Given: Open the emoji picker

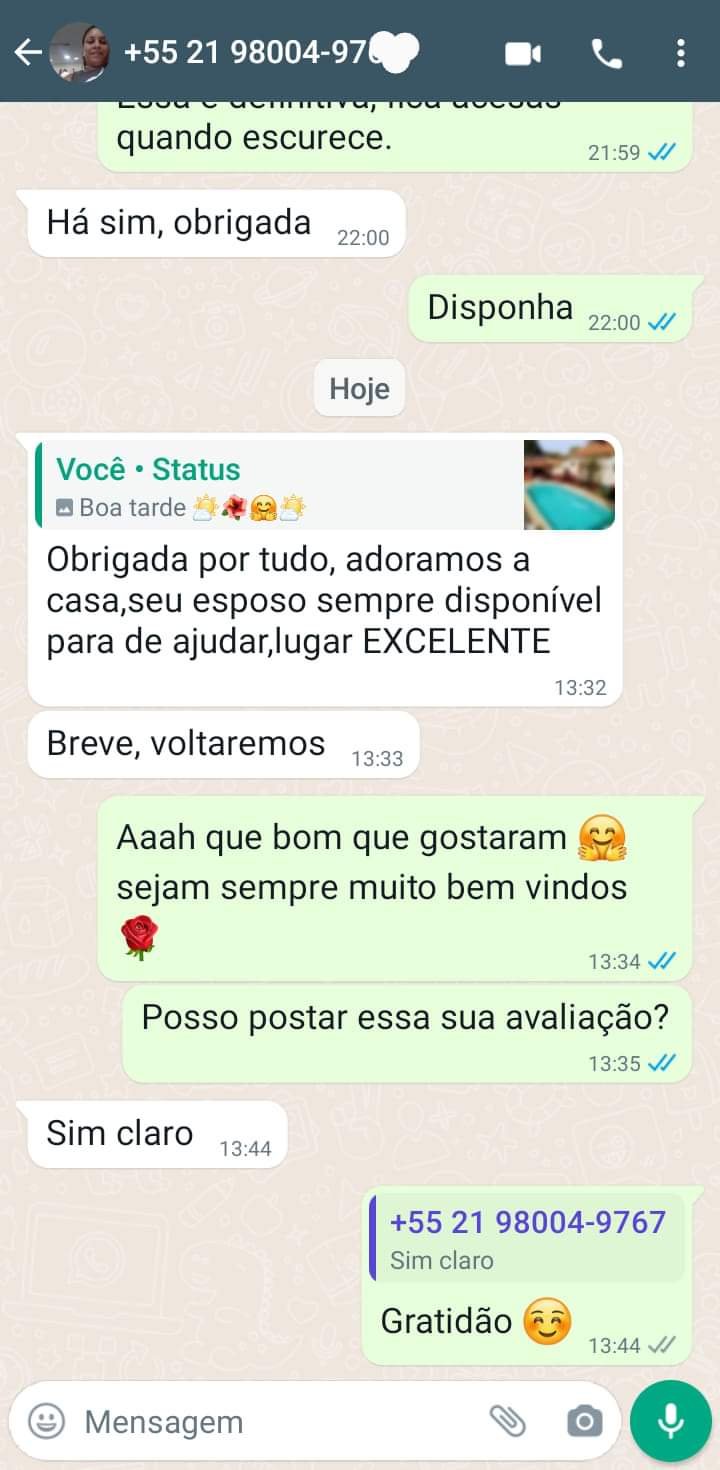Looking at the screenshot, I should point(46,1421).
